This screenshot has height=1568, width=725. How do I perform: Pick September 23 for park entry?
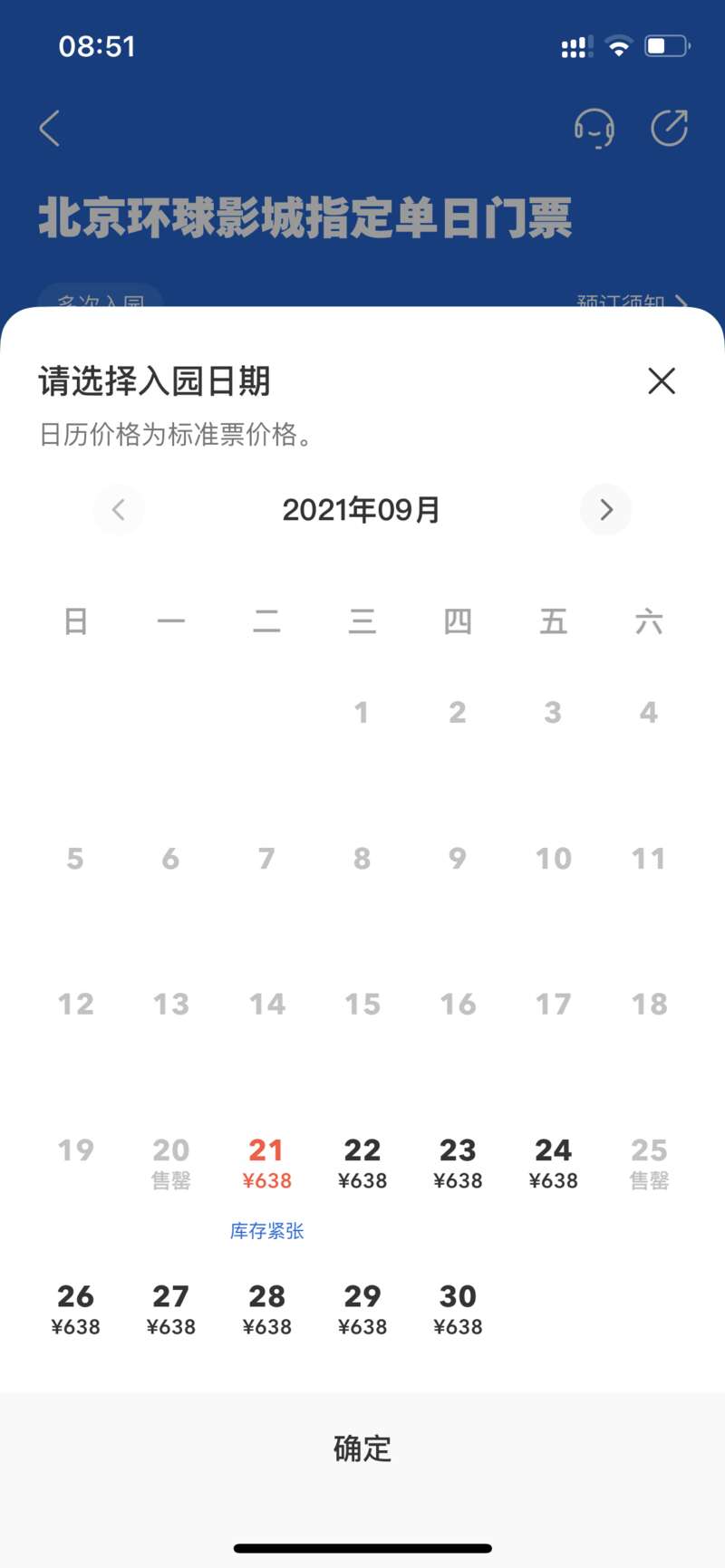(x=458, y=1164)
